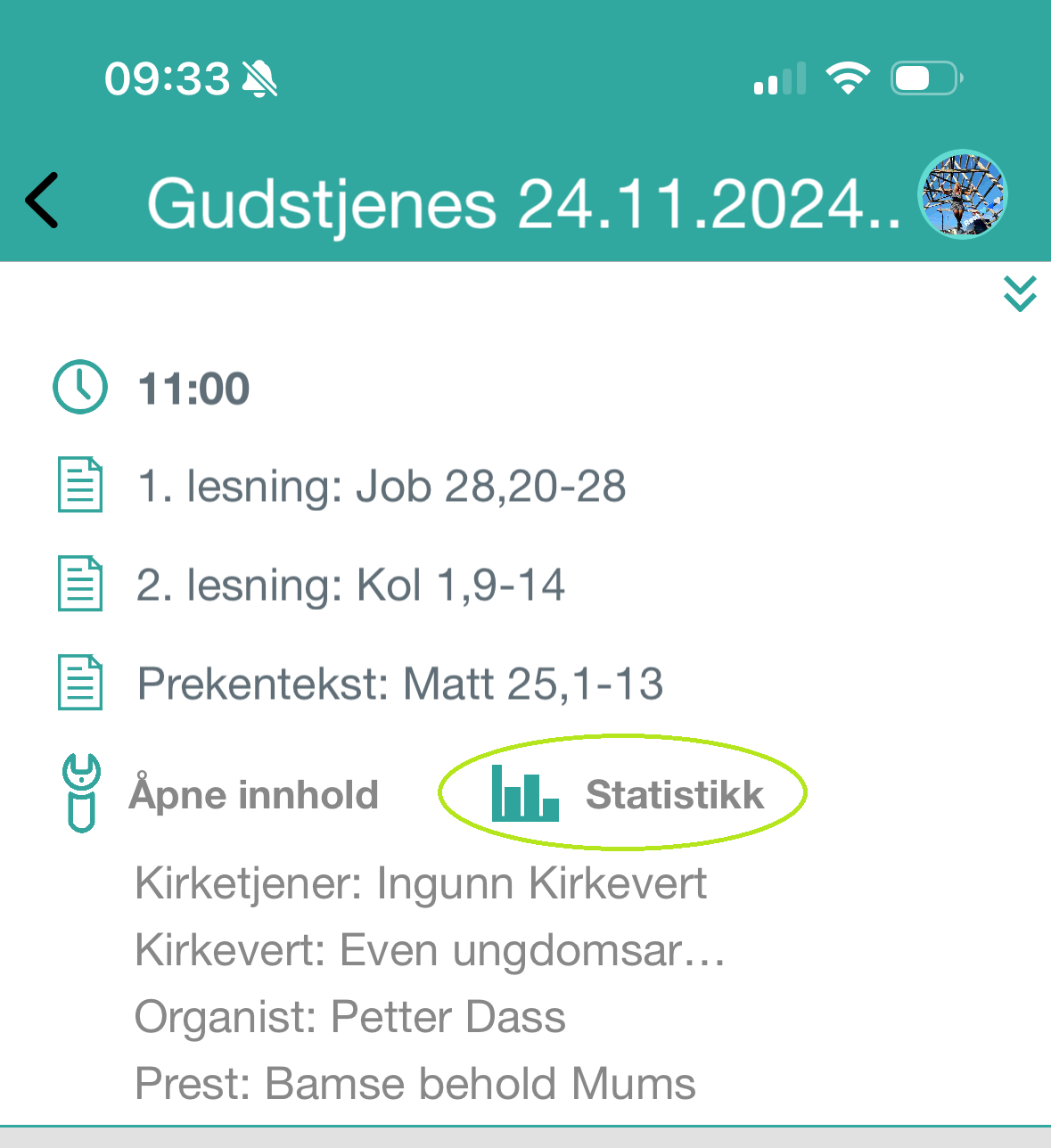1051x1148 pixels.
Task: Click the document icon beside Prekentekst
Action: (79, 683)
